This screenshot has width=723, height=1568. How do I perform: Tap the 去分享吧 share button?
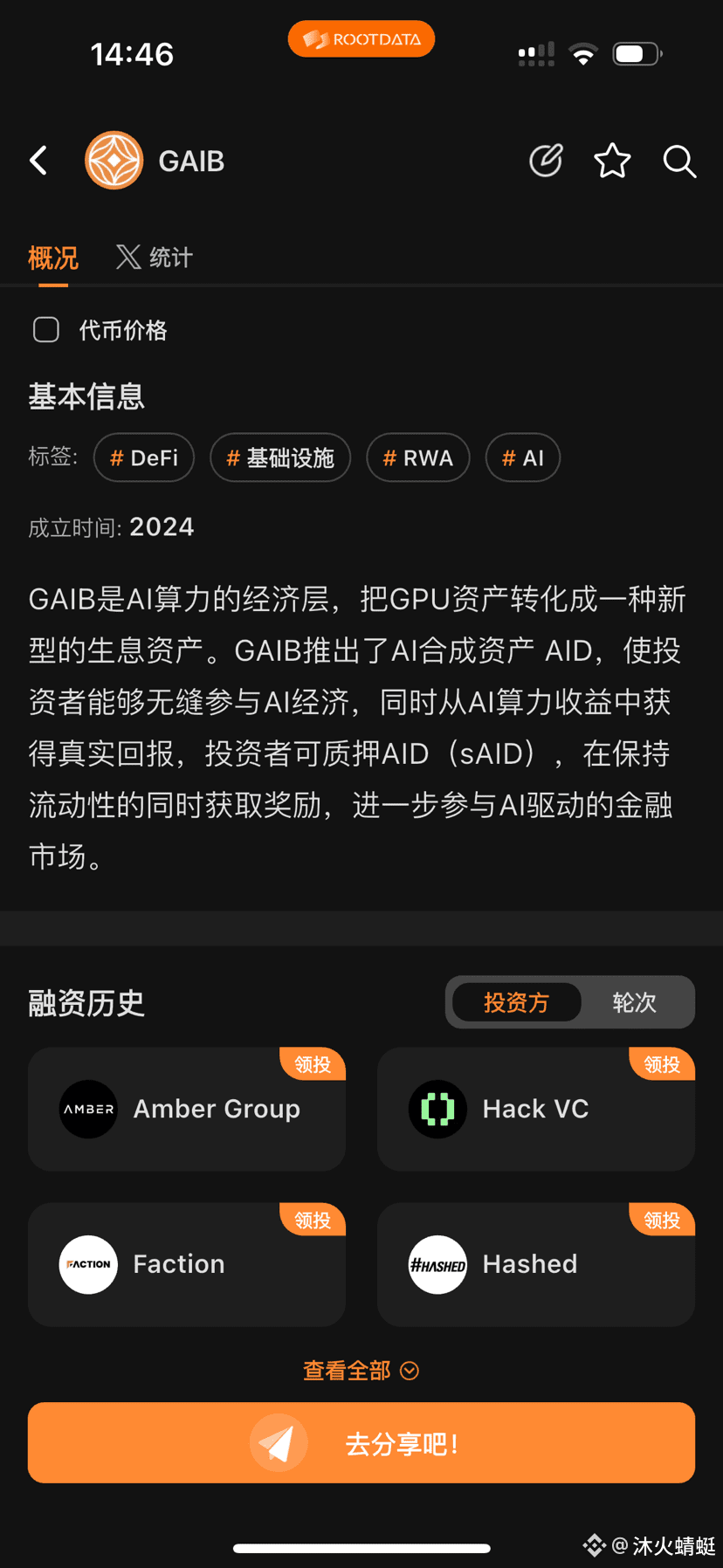361,1442
